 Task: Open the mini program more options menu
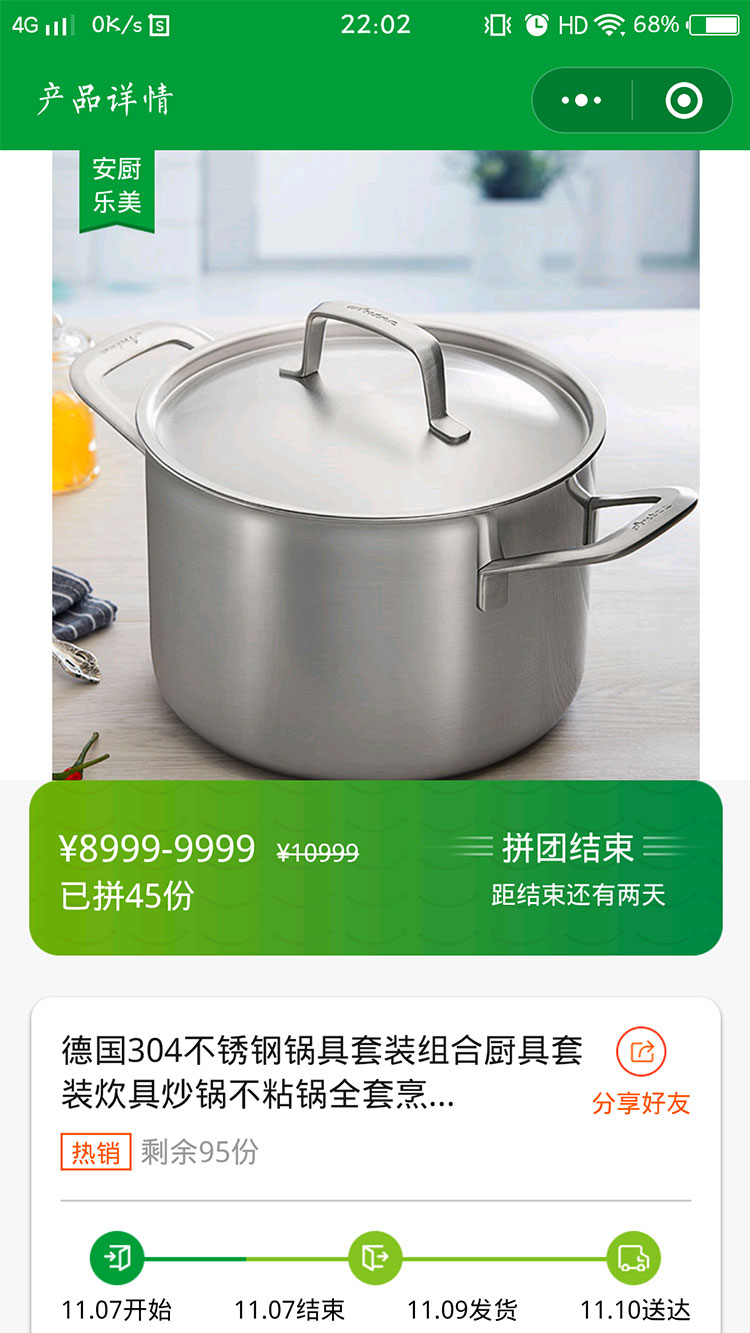[582, 100]
